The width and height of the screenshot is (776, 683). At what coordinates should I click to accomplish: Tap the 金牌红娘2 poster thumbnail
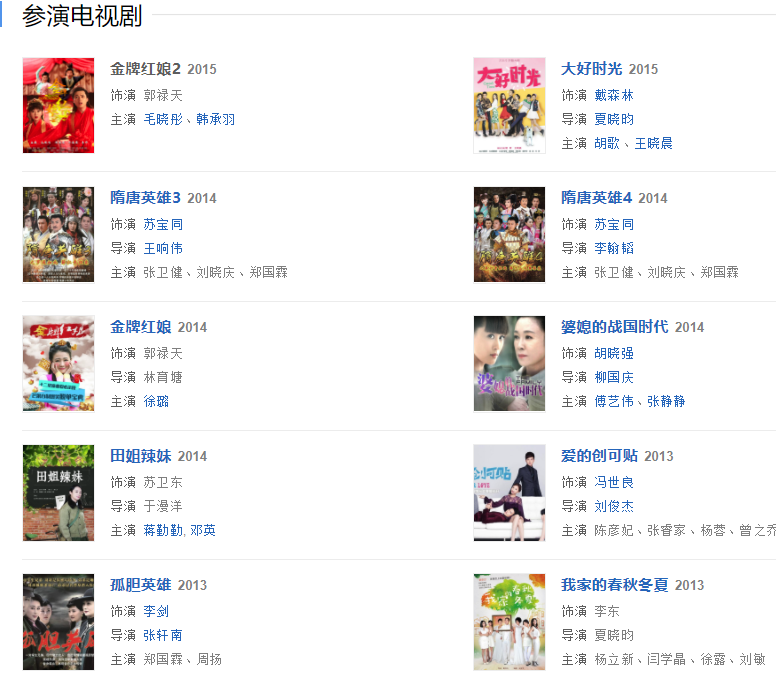[58, 105]
